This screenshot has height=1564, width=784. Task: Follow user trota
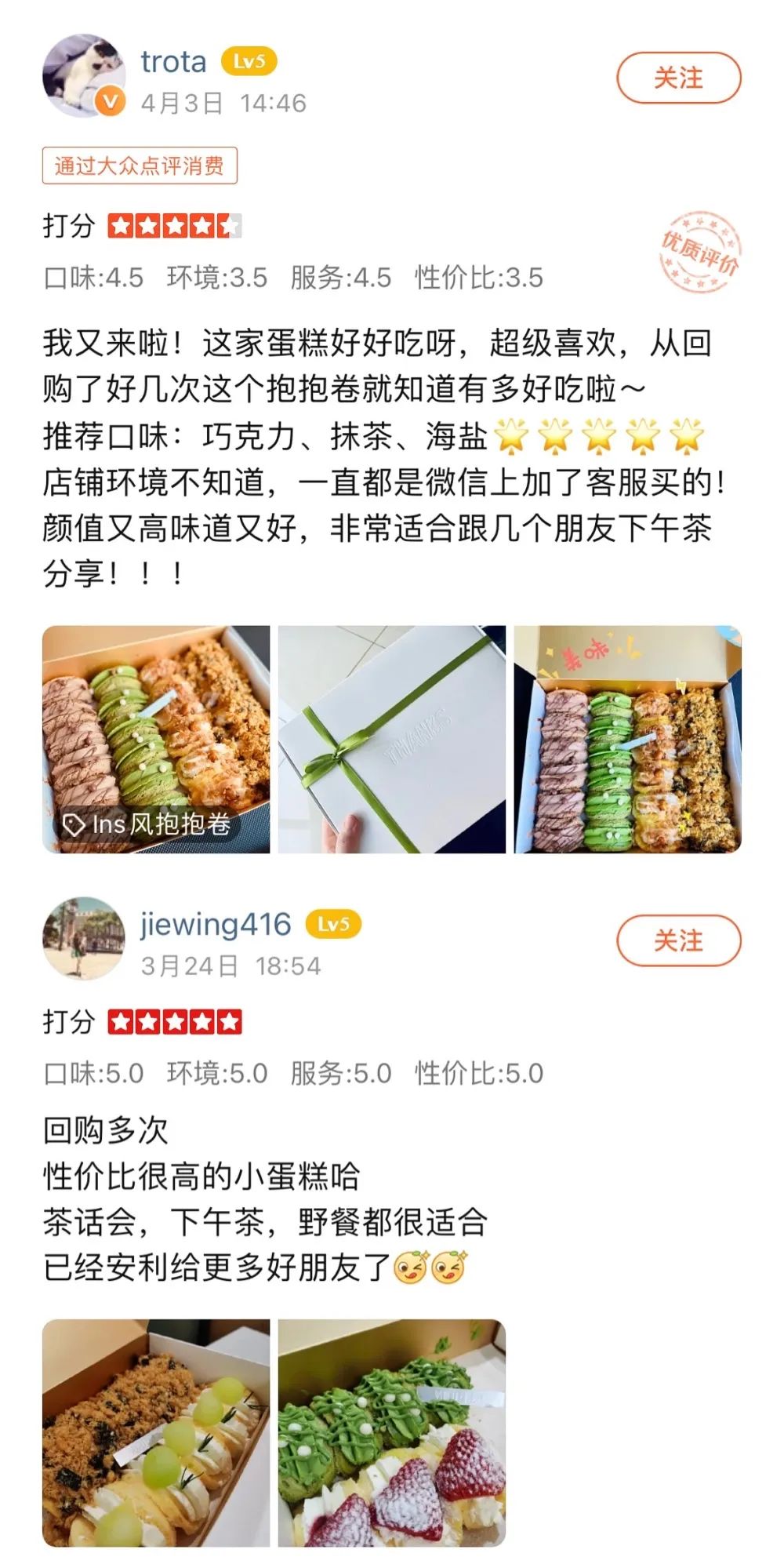tap(678, 78)
